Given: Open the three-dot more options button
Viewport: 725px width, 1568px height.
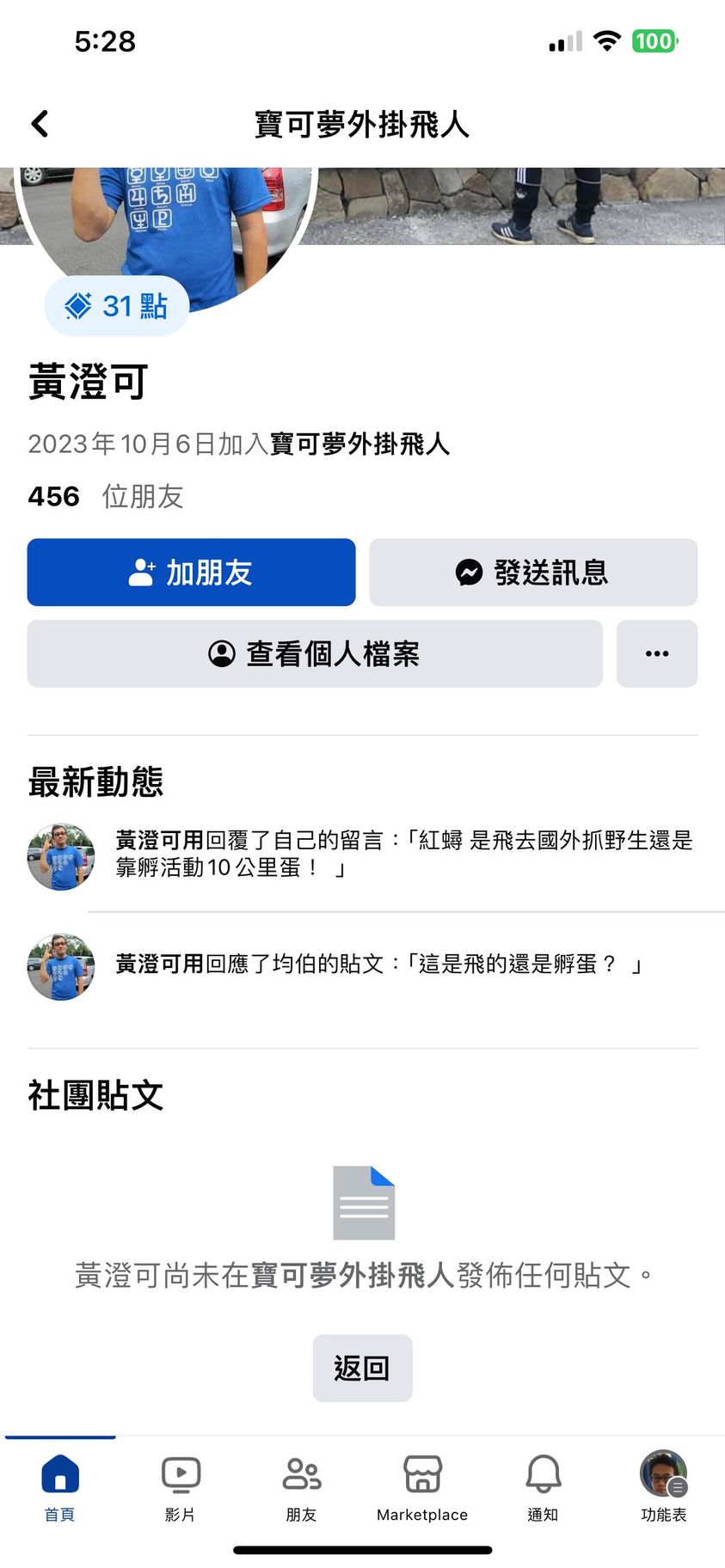Looking at the screenshot, I should point(657,654).
